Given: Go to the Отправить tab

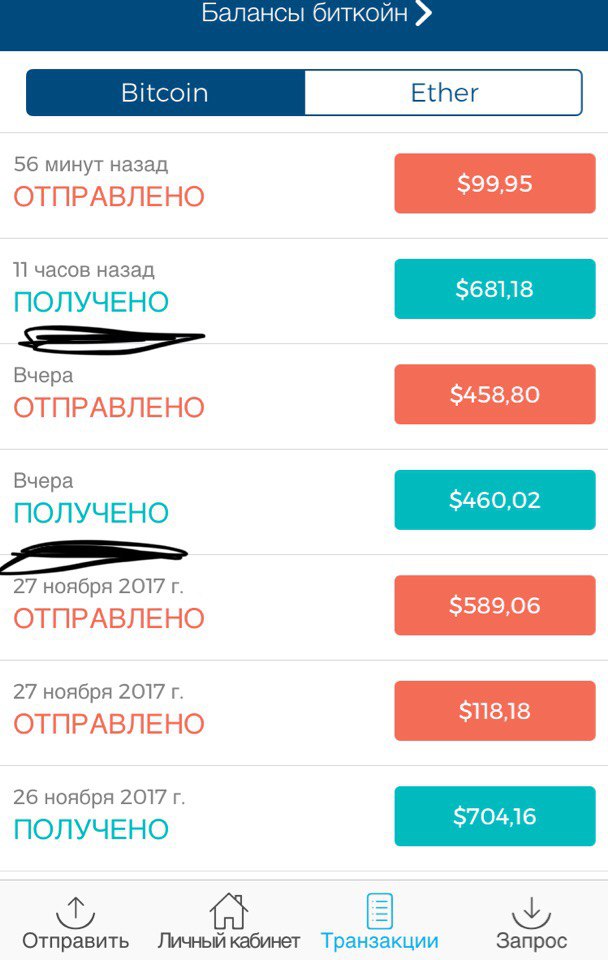Looking at the screenshot, I should [x=76, y=922].
